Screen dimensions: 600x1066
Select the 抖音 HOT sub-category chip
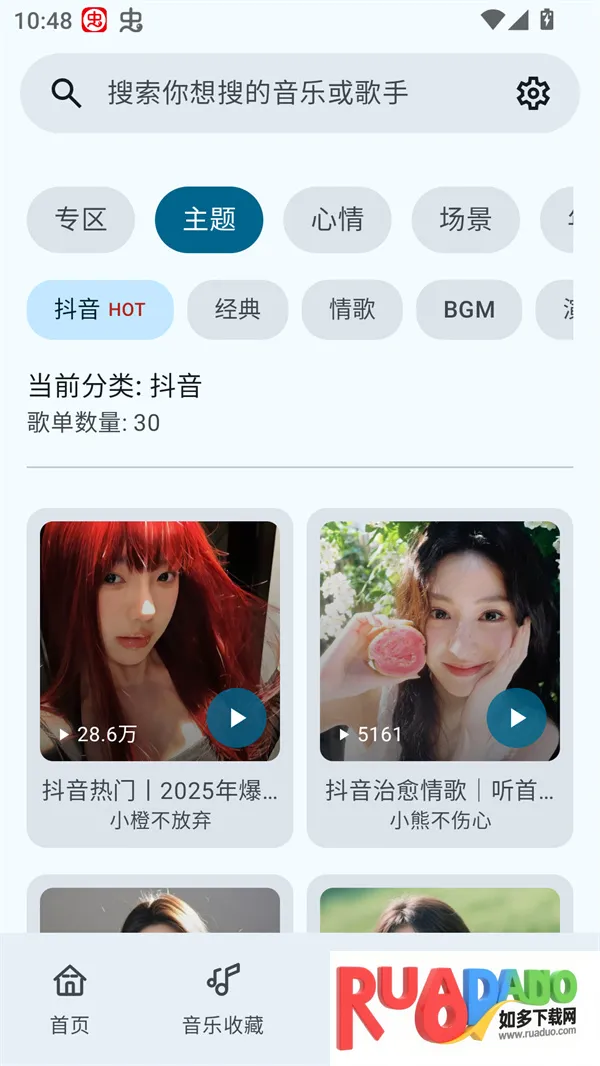point(100,310)
